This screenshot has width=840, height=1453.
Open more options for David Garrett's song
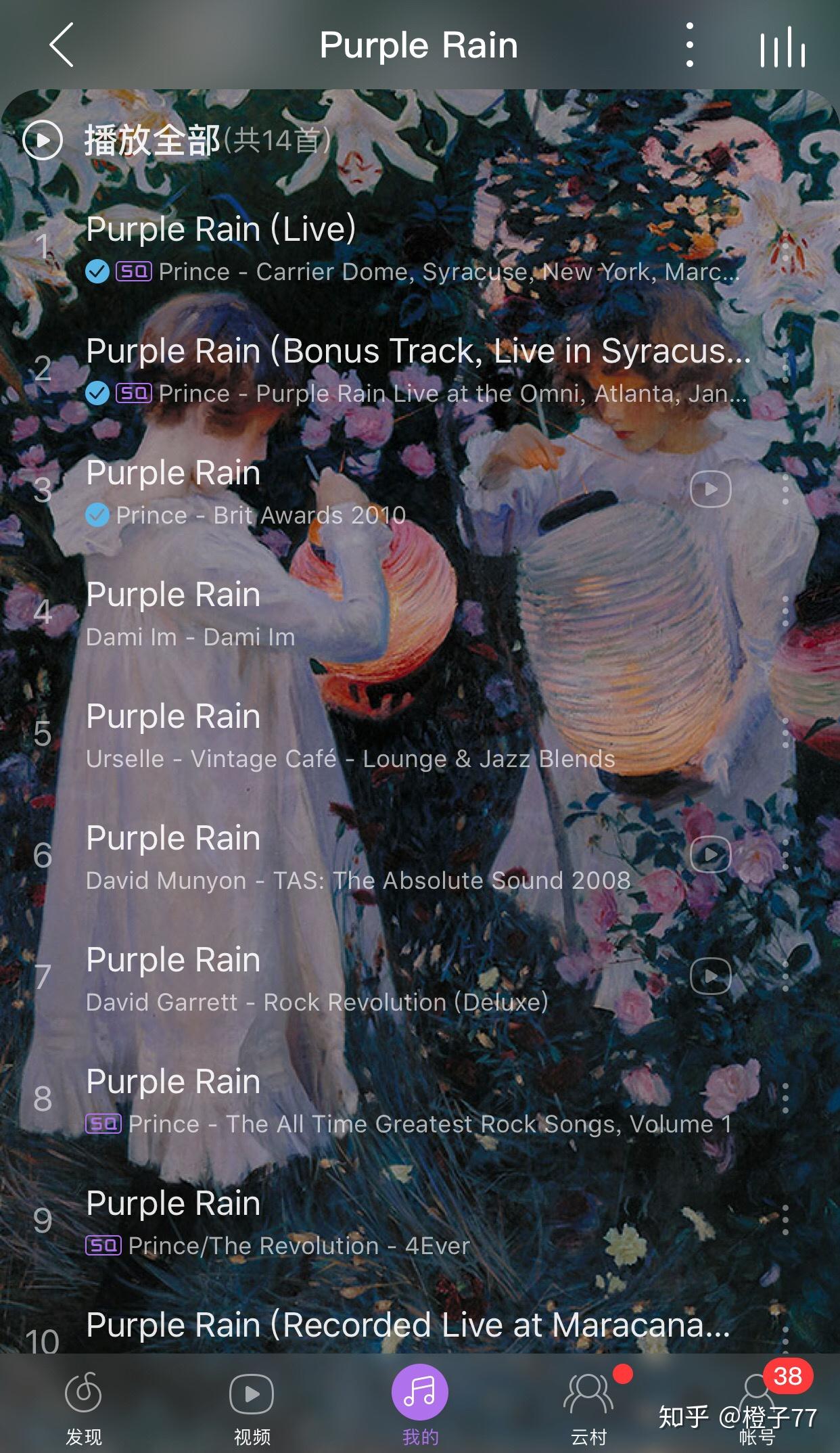[x=785, y=976]
